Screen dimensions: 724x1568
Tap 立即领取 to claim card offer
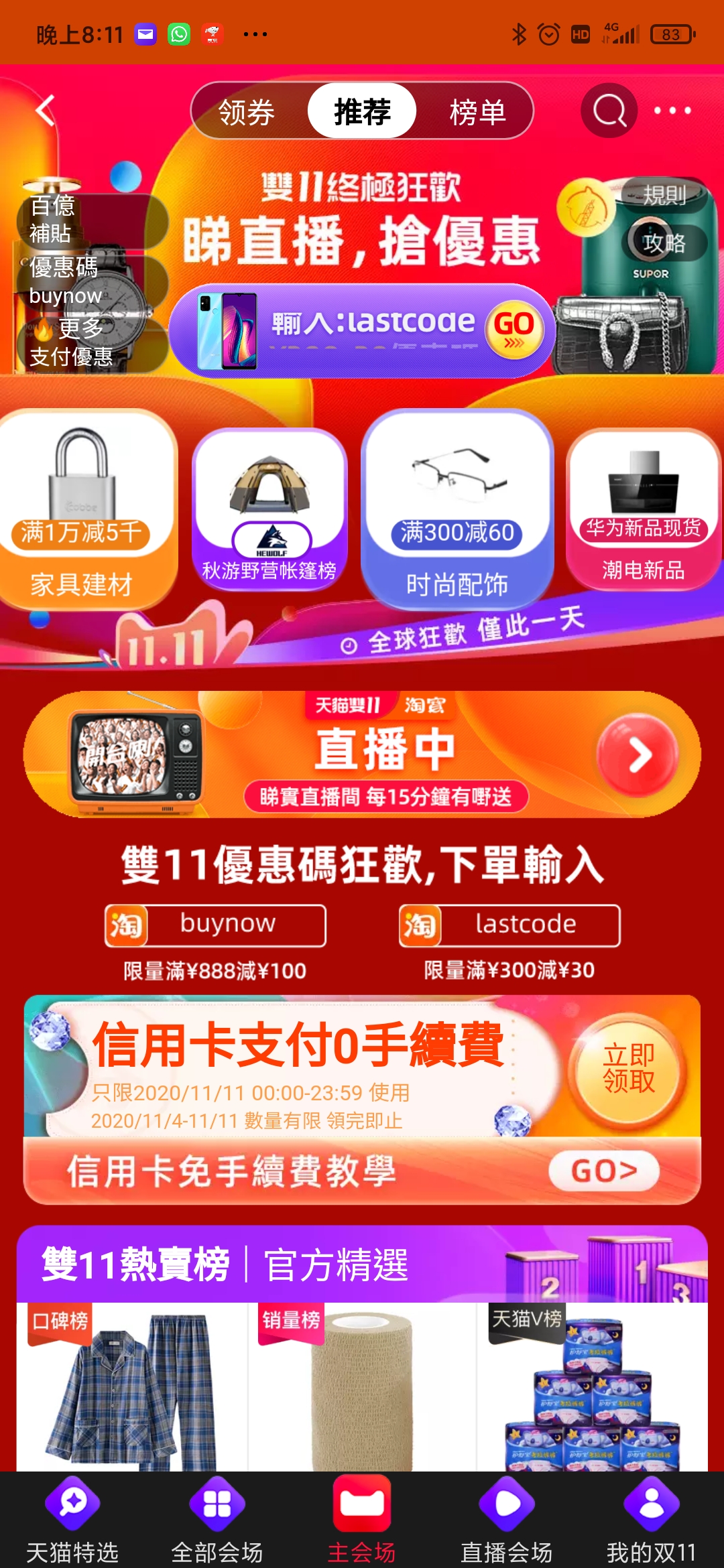click(x=628, y=1068)
